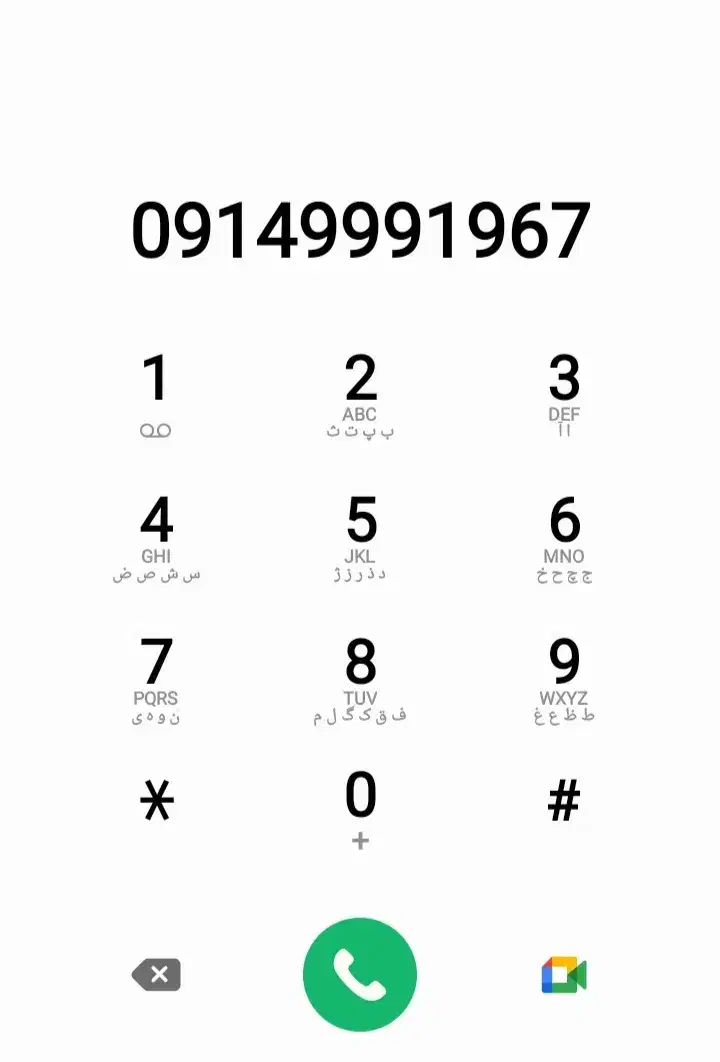The image size is (720, 1062).
Task: Enter digit 9 WXYZ
Action: [564, 678]
